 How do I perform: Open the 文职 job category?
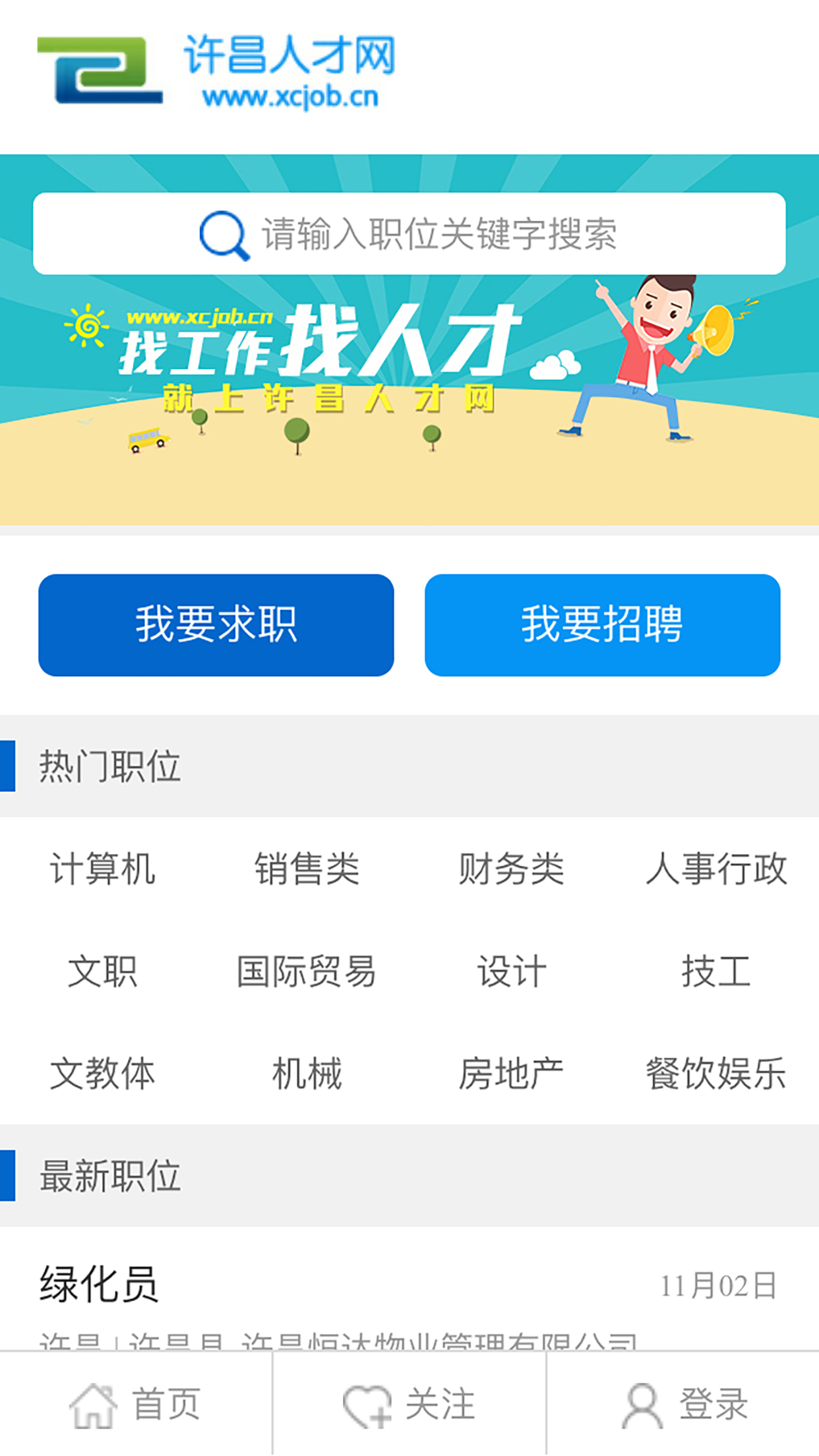103,971
